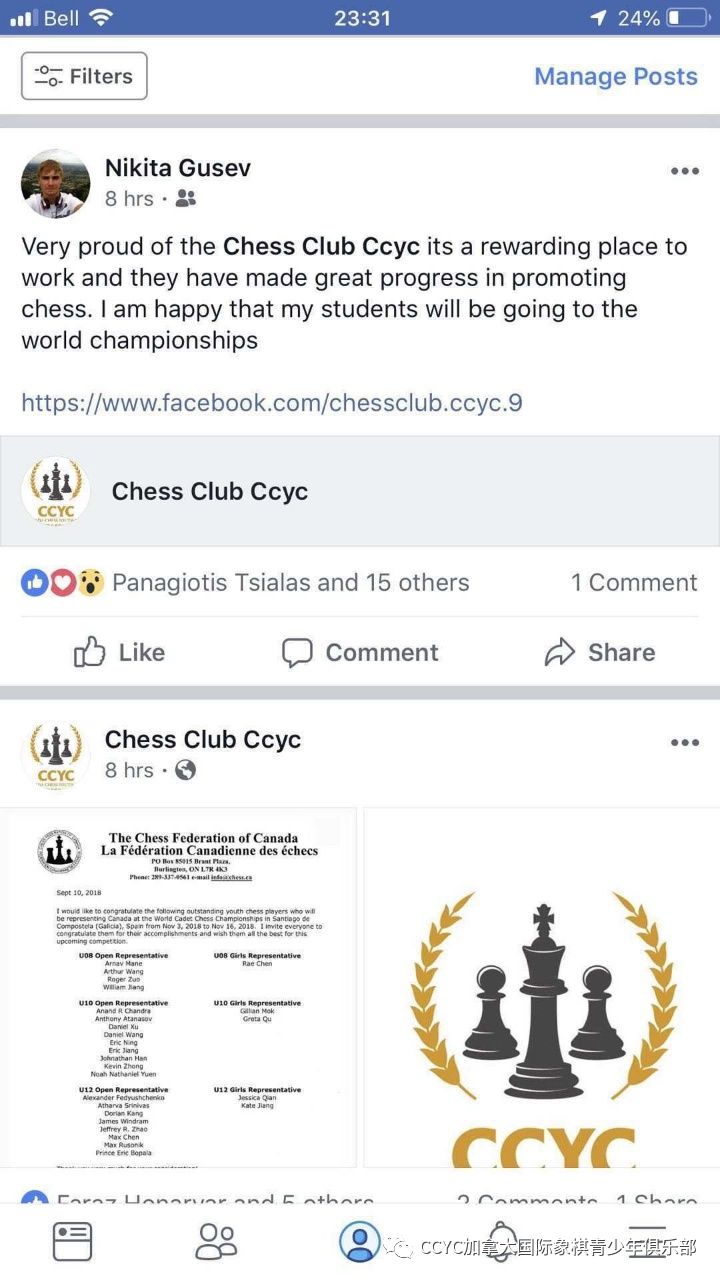This screenshot has height=1280, width=720.
Task: Switch to the Friends tab
Action: click(x=216, y=1240)
